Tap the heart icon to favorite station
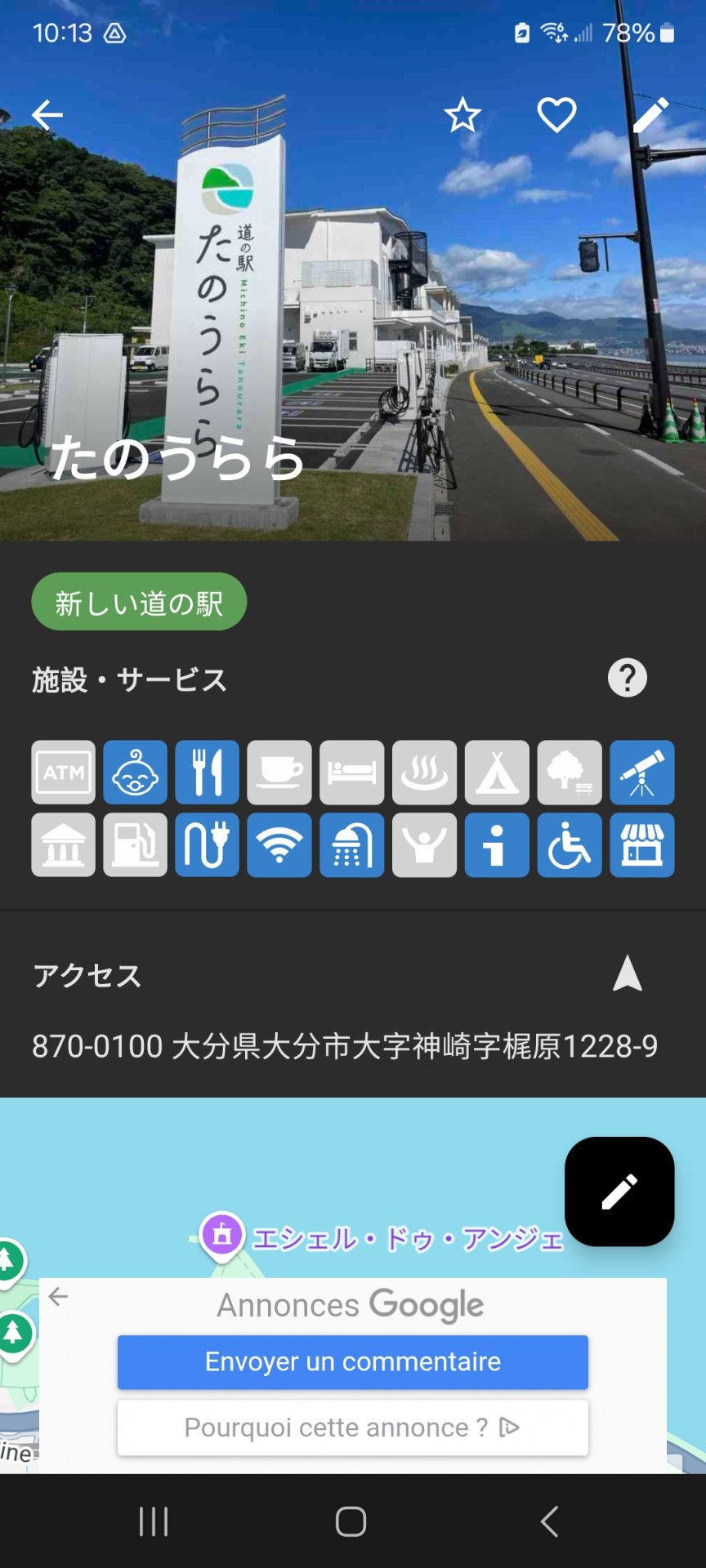This screenshot has width=706, height=1568. pos(556,115)
